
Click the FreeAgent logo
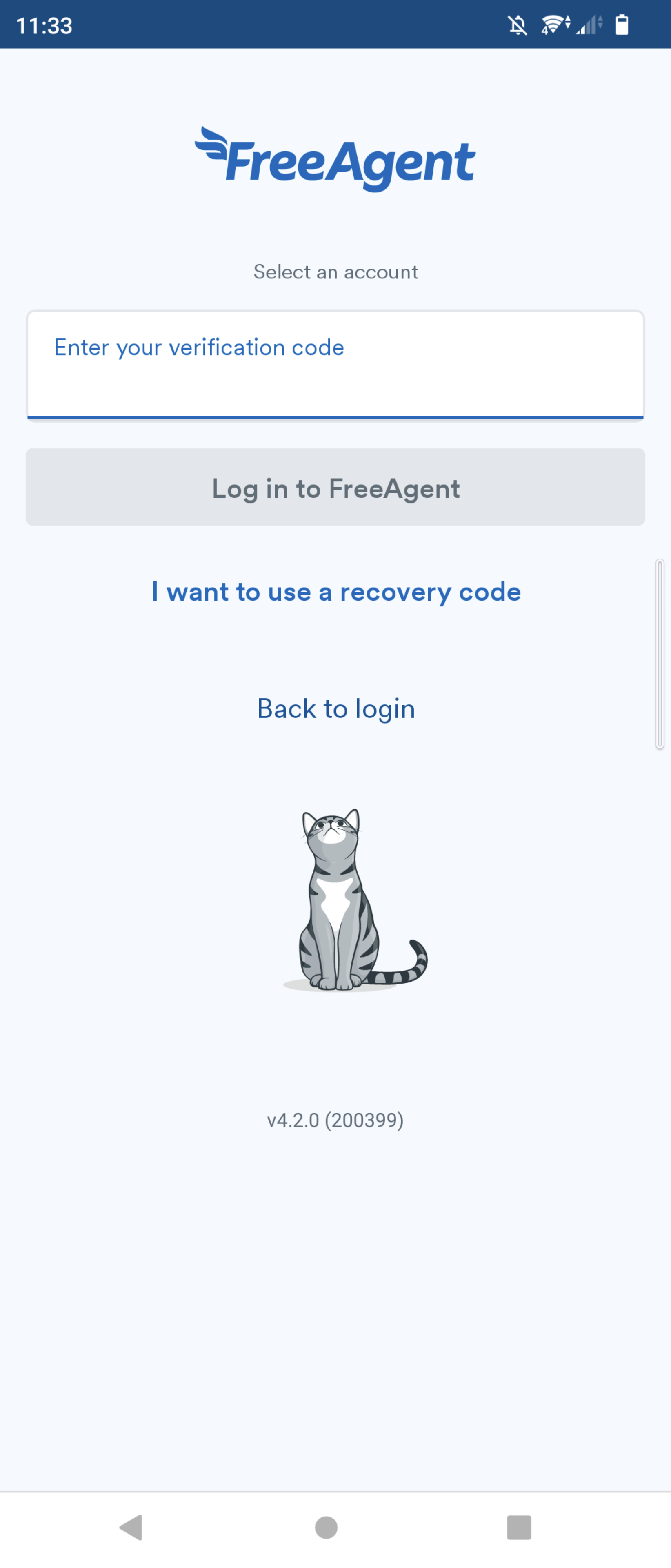click(335, 159)
